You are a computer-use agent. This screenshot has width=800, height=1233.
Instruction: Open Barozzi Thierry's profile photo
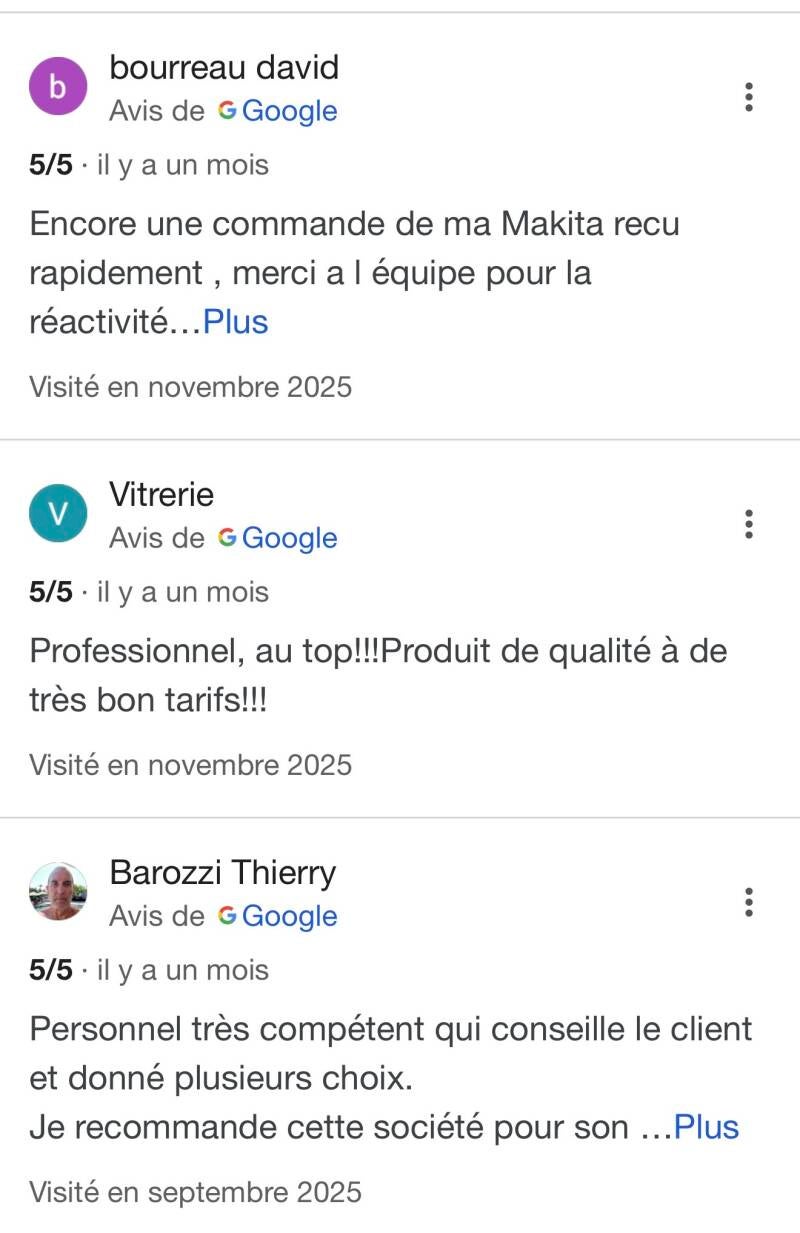coord(58,892)
